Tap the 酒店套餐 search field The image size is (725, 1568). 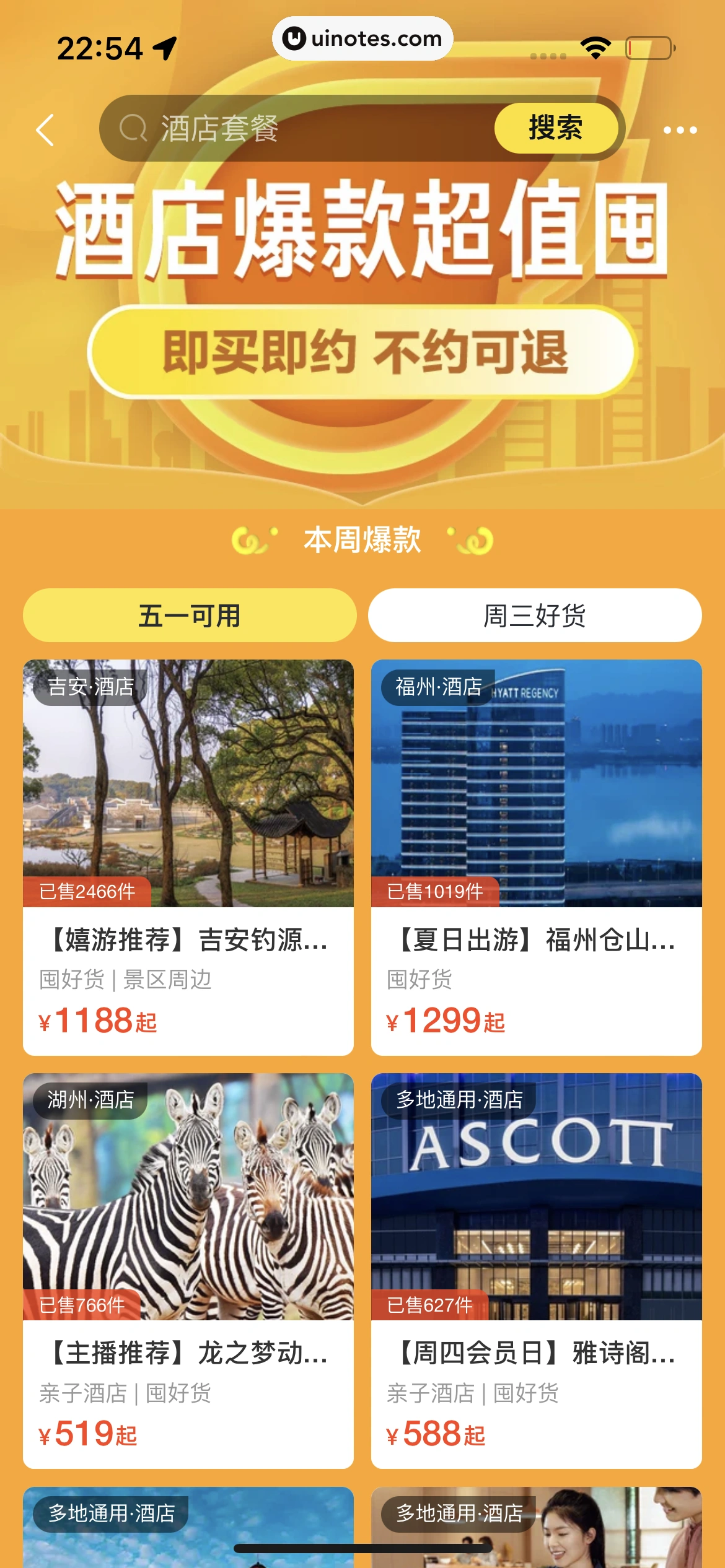[x=297, y=129]
